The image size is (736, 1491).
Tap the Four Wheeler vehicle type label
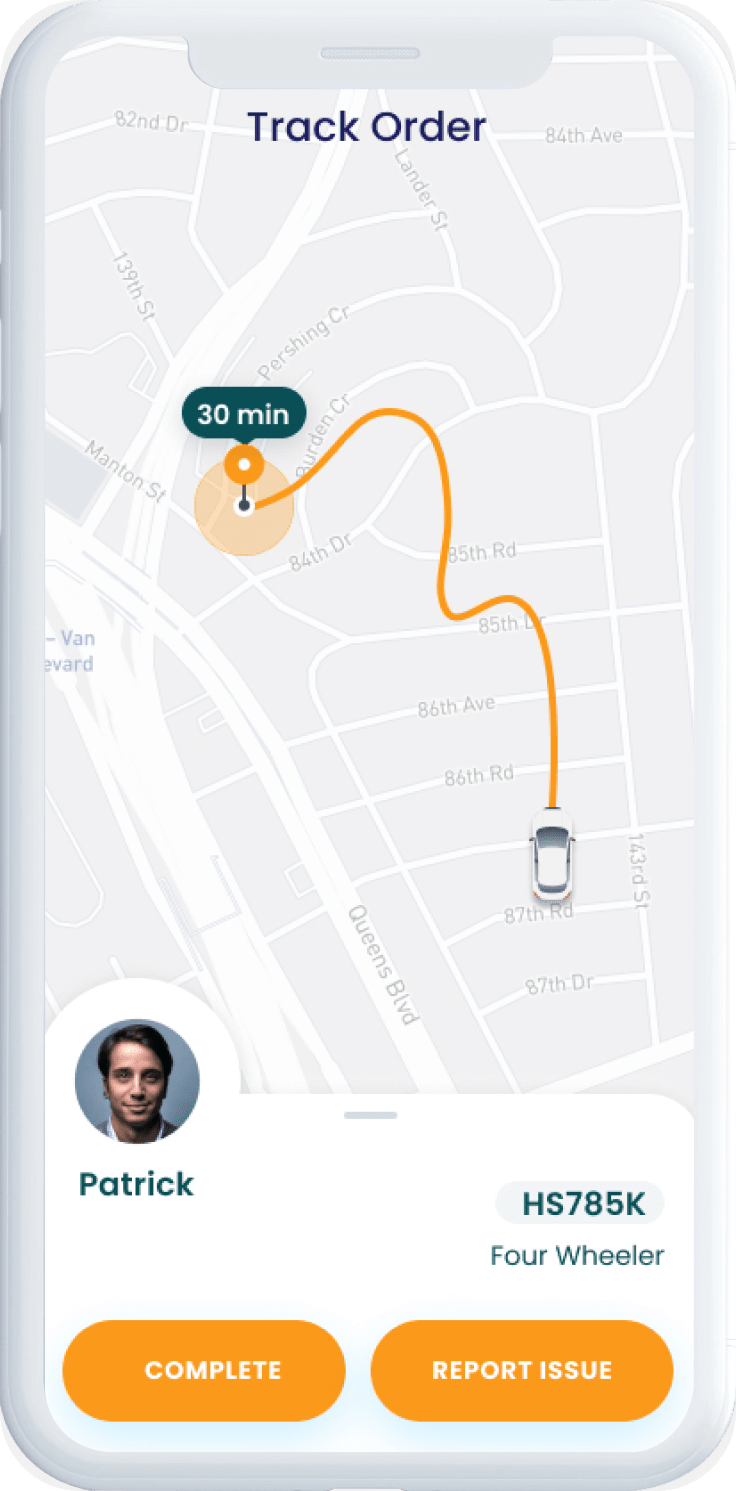(576, 1256)
